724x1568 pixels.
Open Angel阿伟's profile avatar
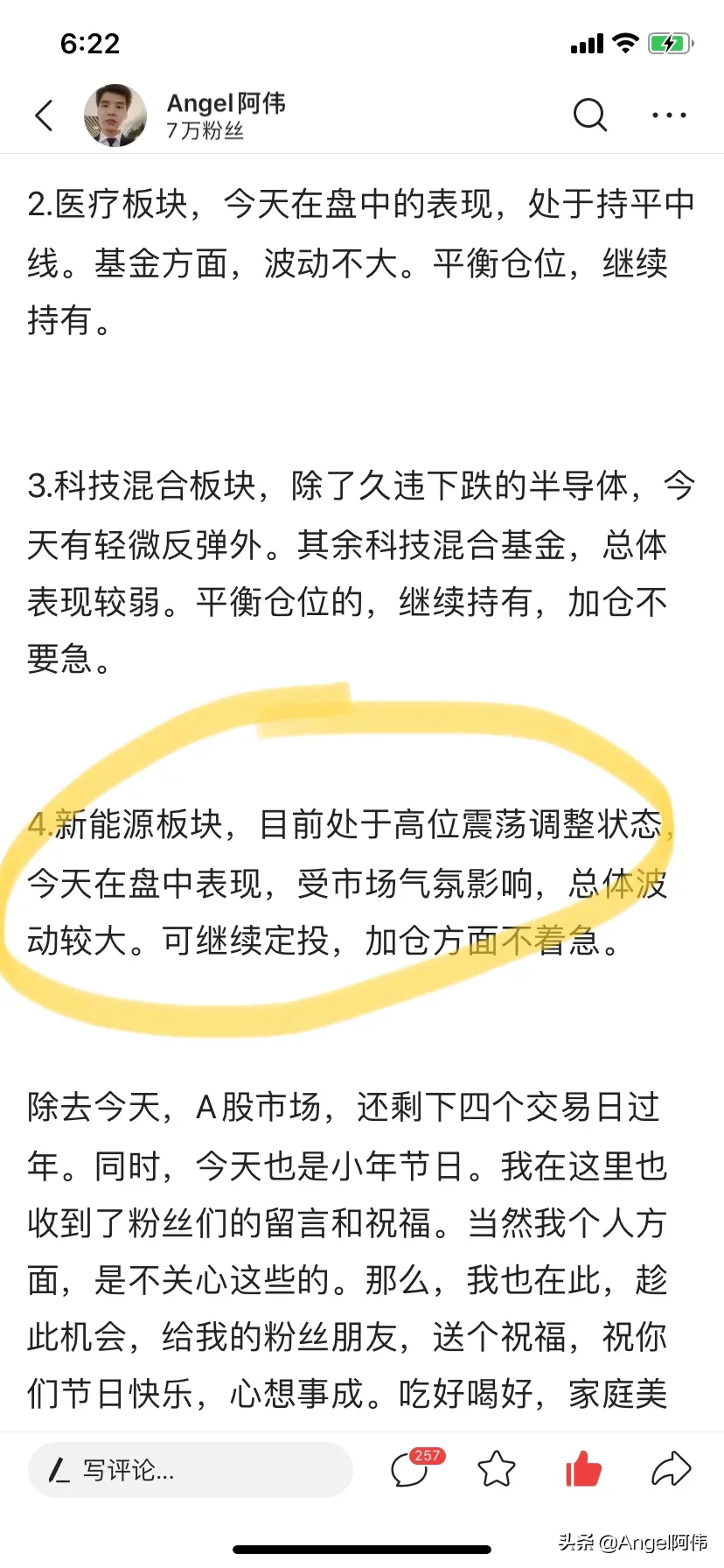(115, 115)
